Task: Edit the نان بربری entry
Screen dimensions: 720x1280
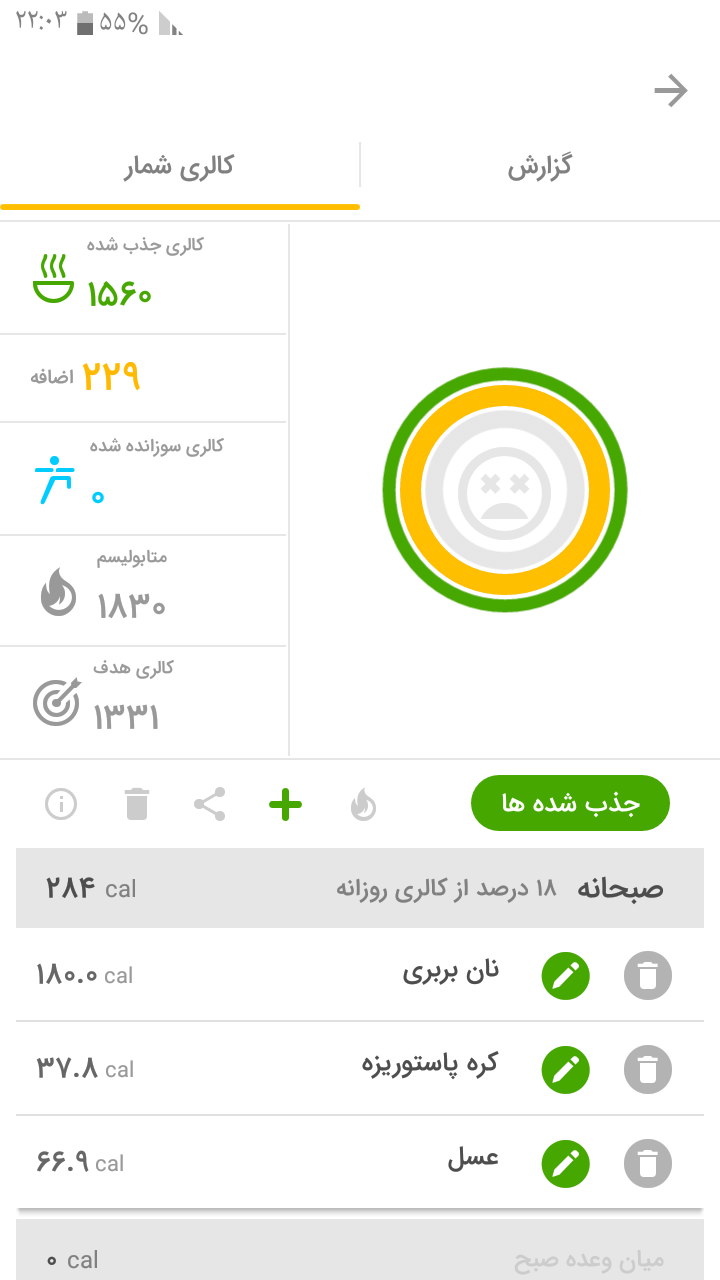Action: coord(566,976)
